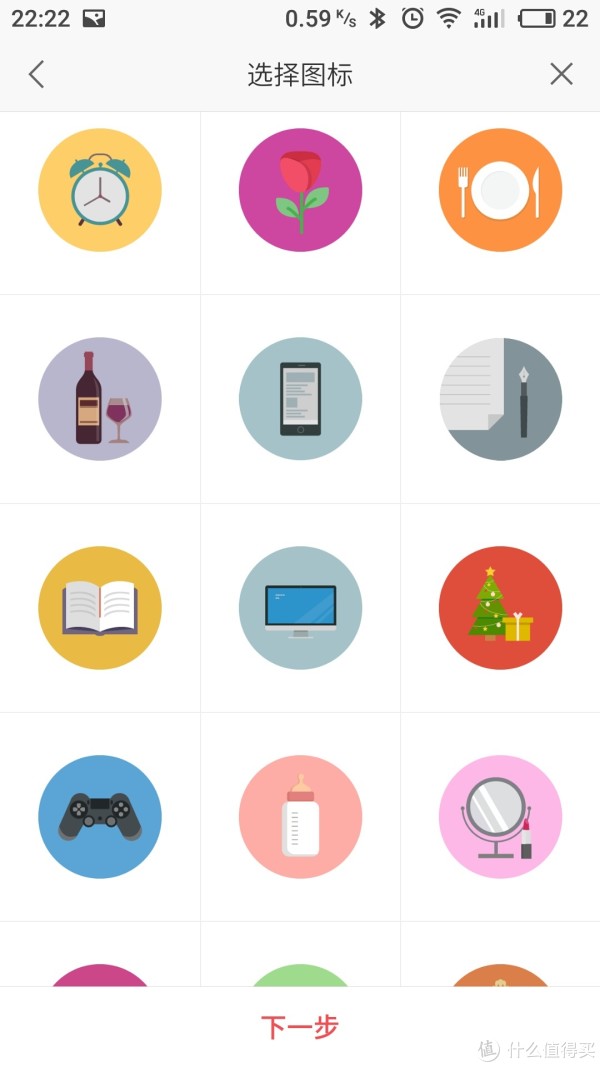The width and height of the screenshot is (600, 1067).
Task: Choose the computer monitor icon
Action: coord(300,608)
